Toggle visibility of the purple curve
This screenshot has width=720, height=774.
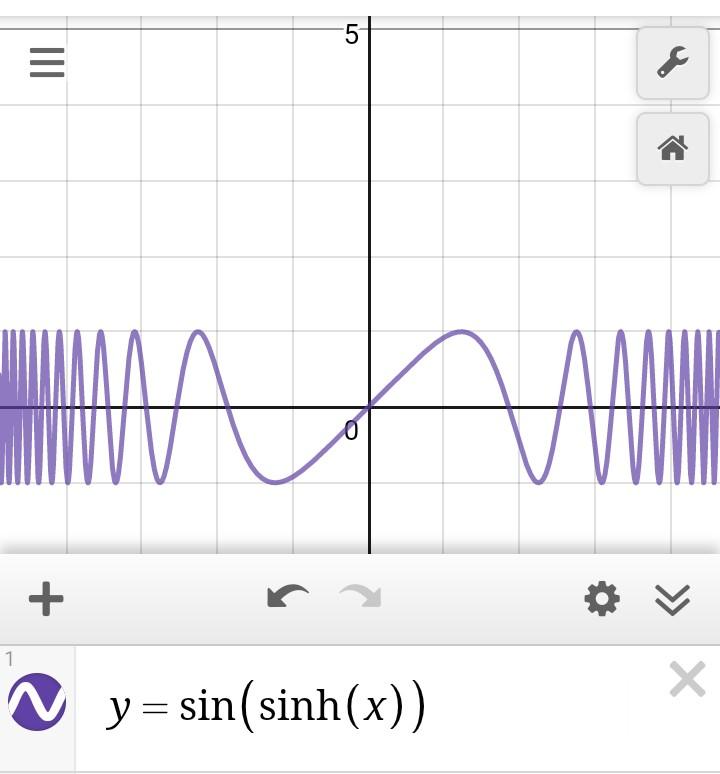pyautogui.click(x=38, y=702)
